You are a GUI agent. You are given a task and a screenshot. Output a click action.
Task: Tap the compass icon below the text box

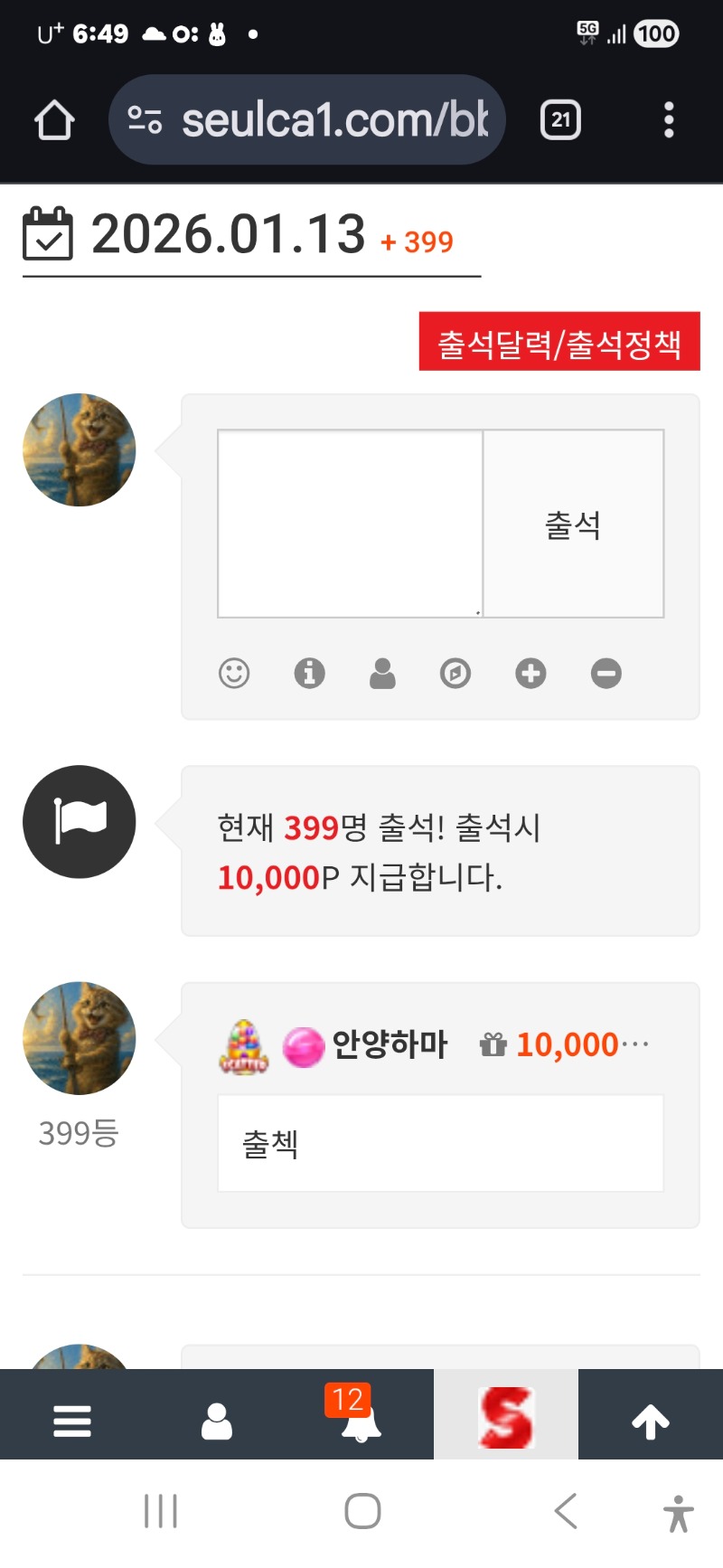point(455,673)
